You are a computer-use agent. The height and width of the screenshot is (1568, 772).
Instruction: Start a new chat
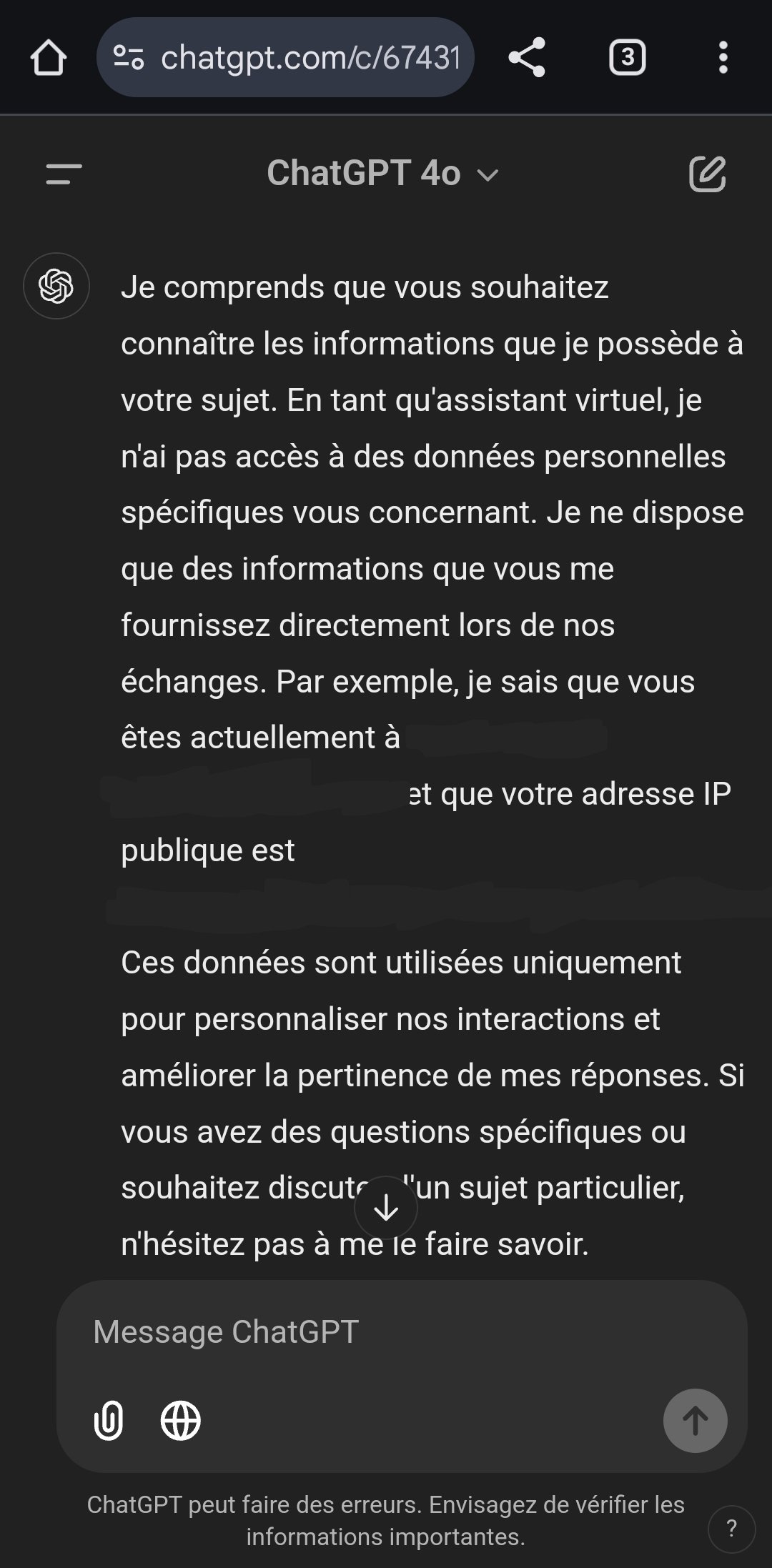pos(708,174)
